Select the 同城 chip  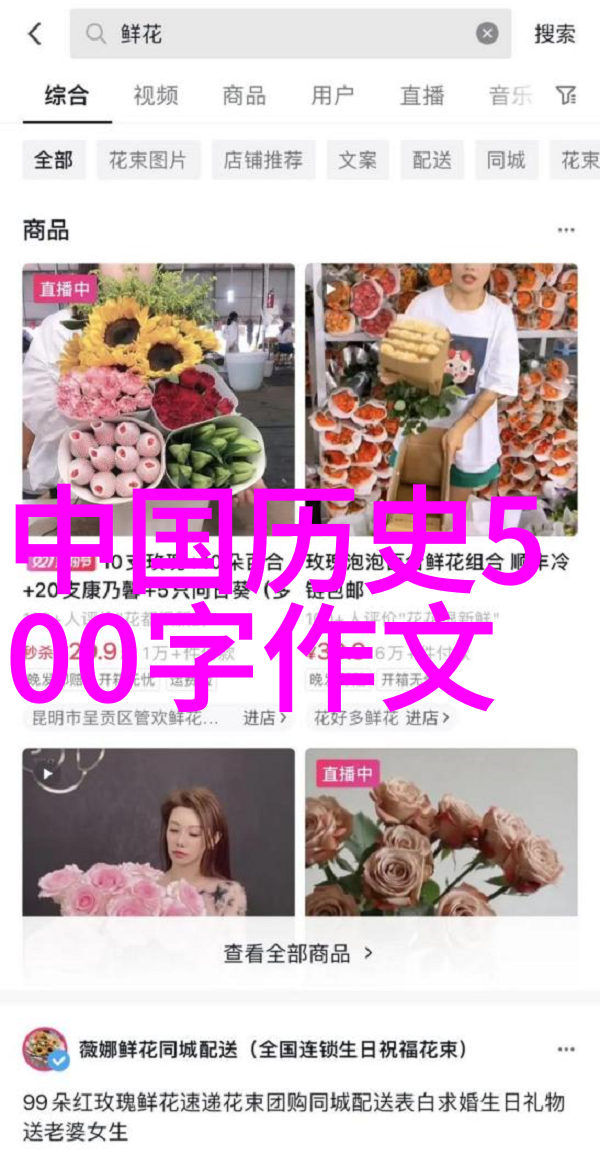[x=506, y=160]
